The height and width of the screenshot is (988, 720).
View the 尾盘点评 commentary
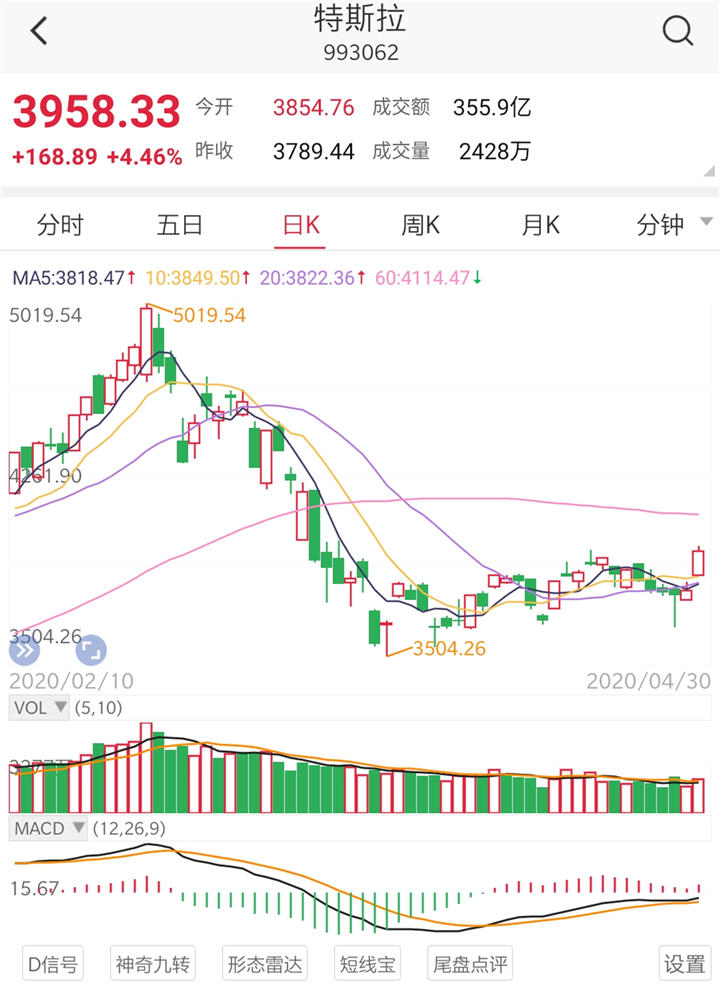(x=470, y=964)
